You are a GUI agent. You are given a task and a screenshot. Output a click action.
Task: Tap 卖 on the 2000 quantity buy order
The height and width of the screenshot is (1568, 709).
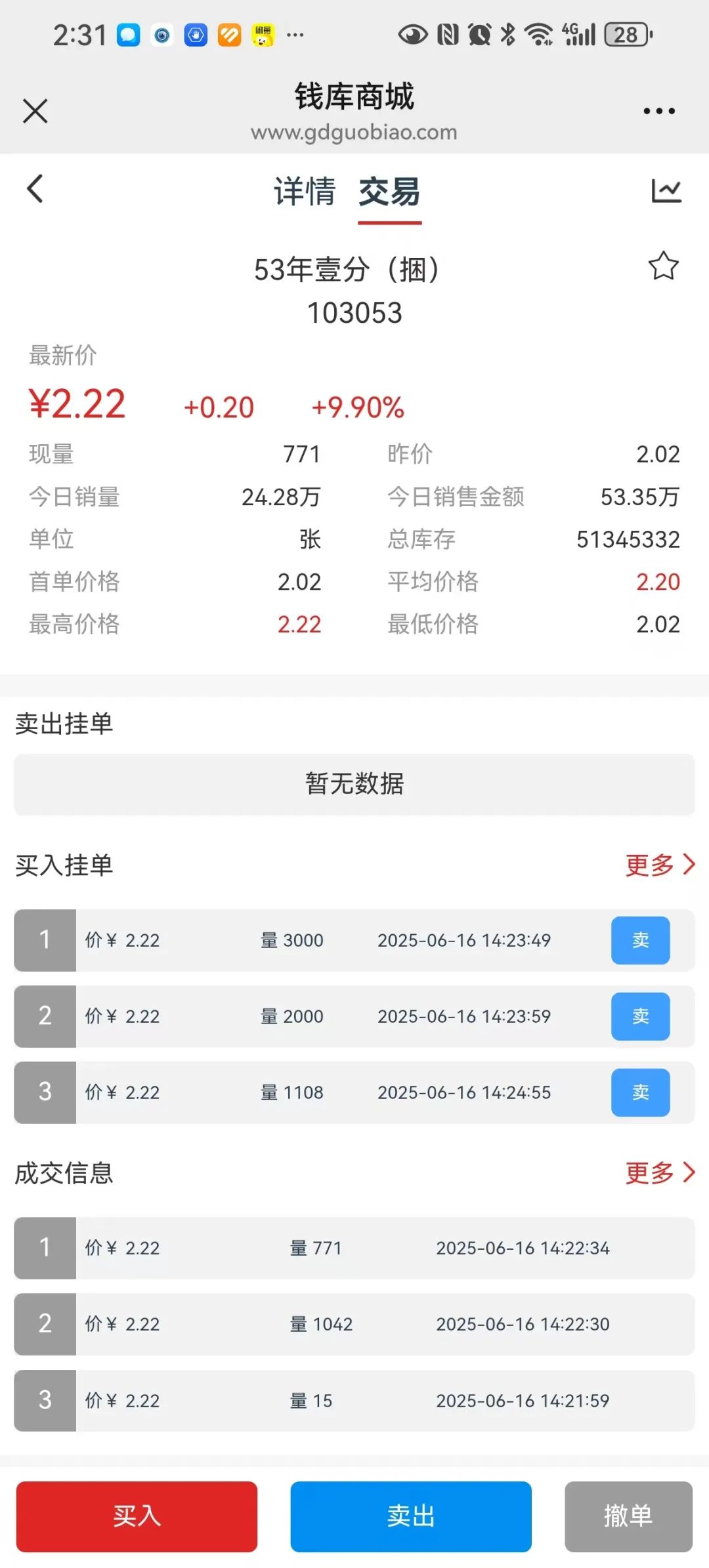click(640, 1016)
